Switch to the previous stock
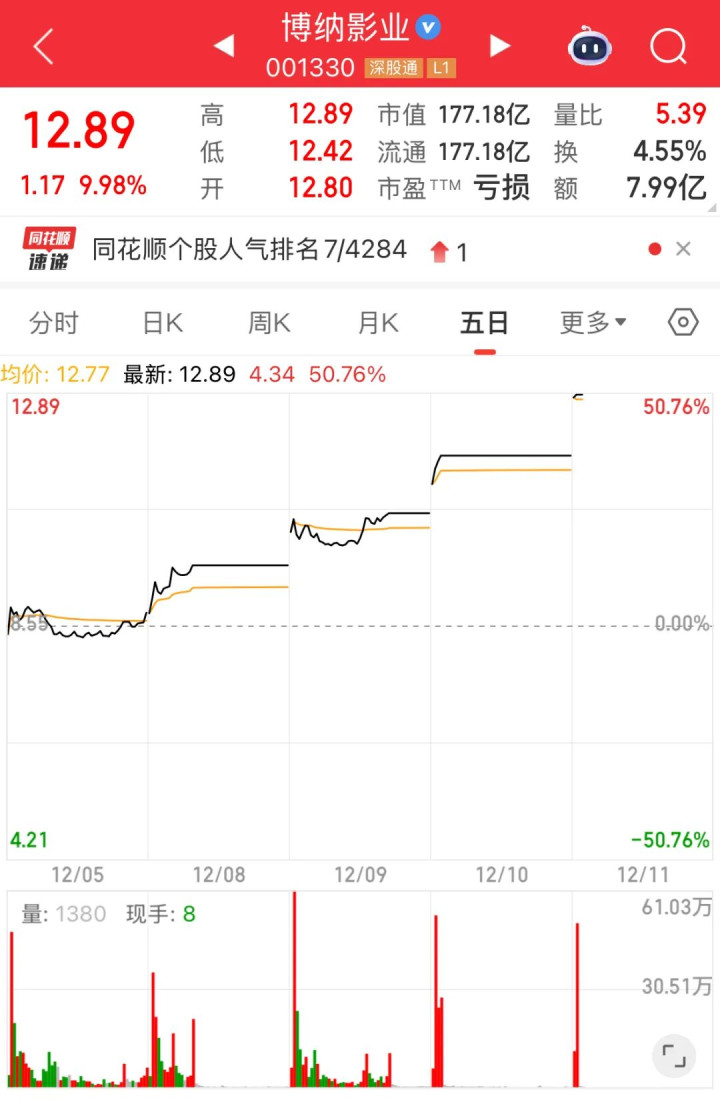 pos(224,45)
